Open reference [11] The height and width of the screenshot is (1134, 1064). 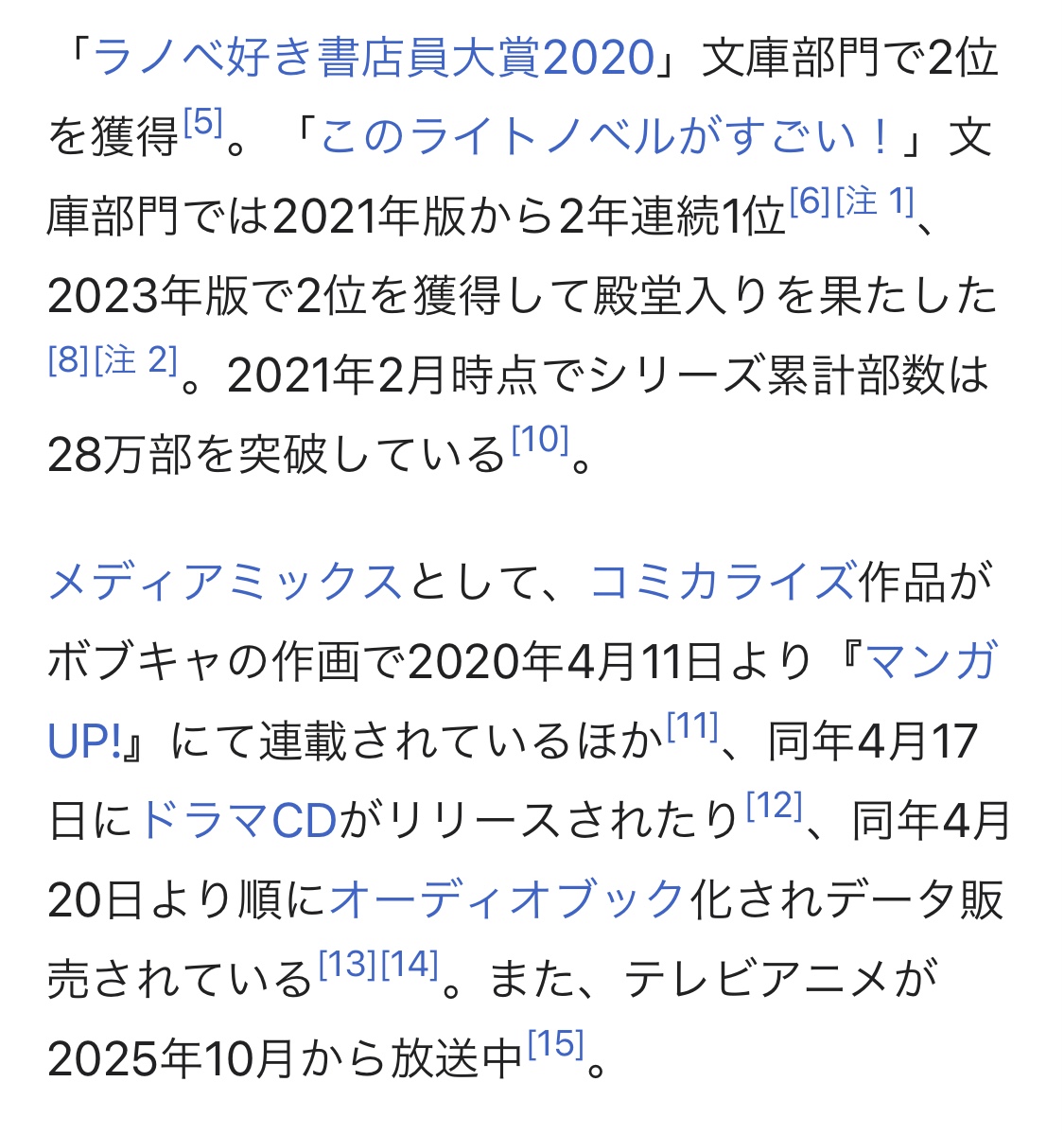click(692, 725)
